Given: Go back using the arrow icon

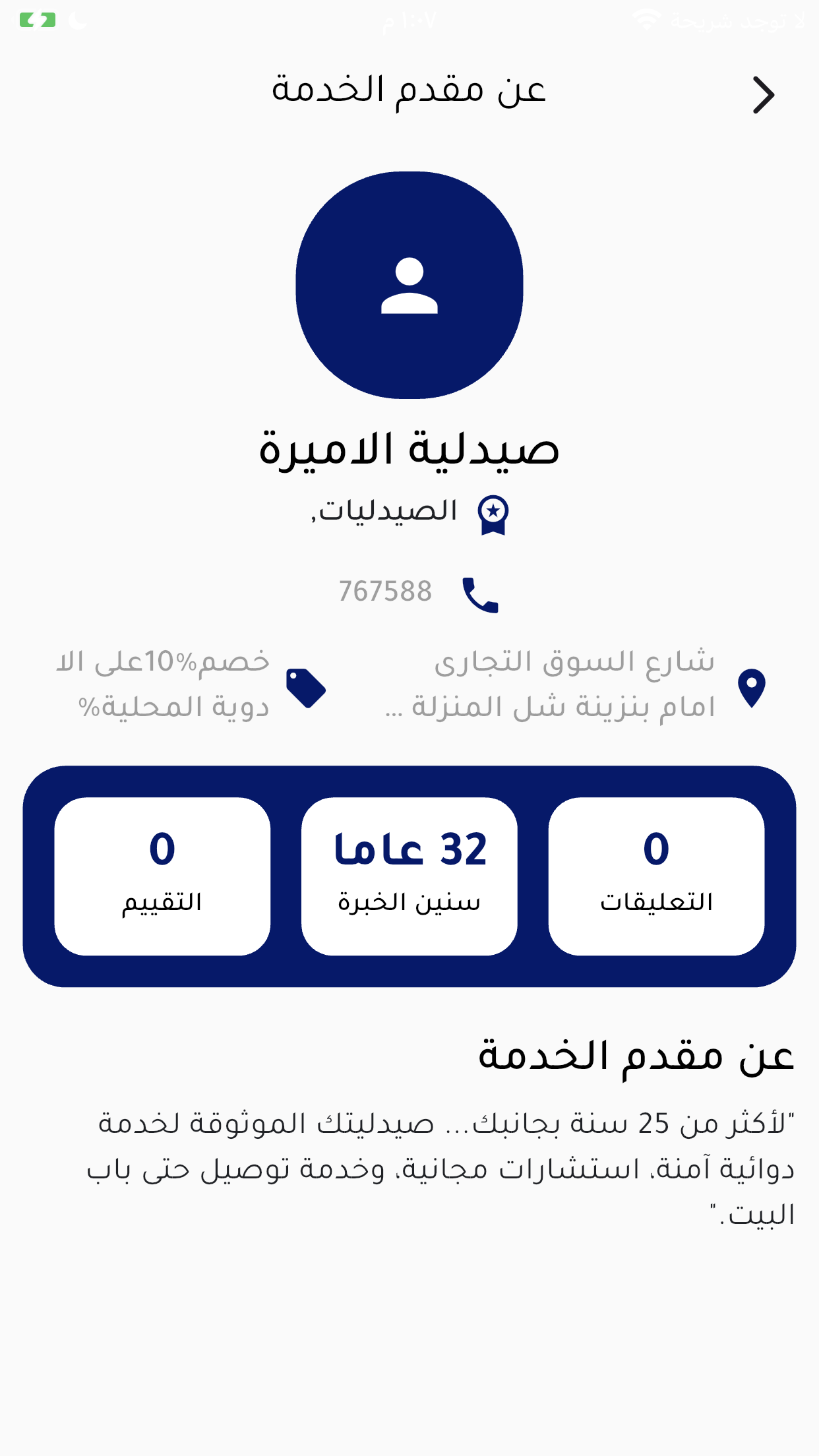Looking at the screenshot, I should pos(763,95).
